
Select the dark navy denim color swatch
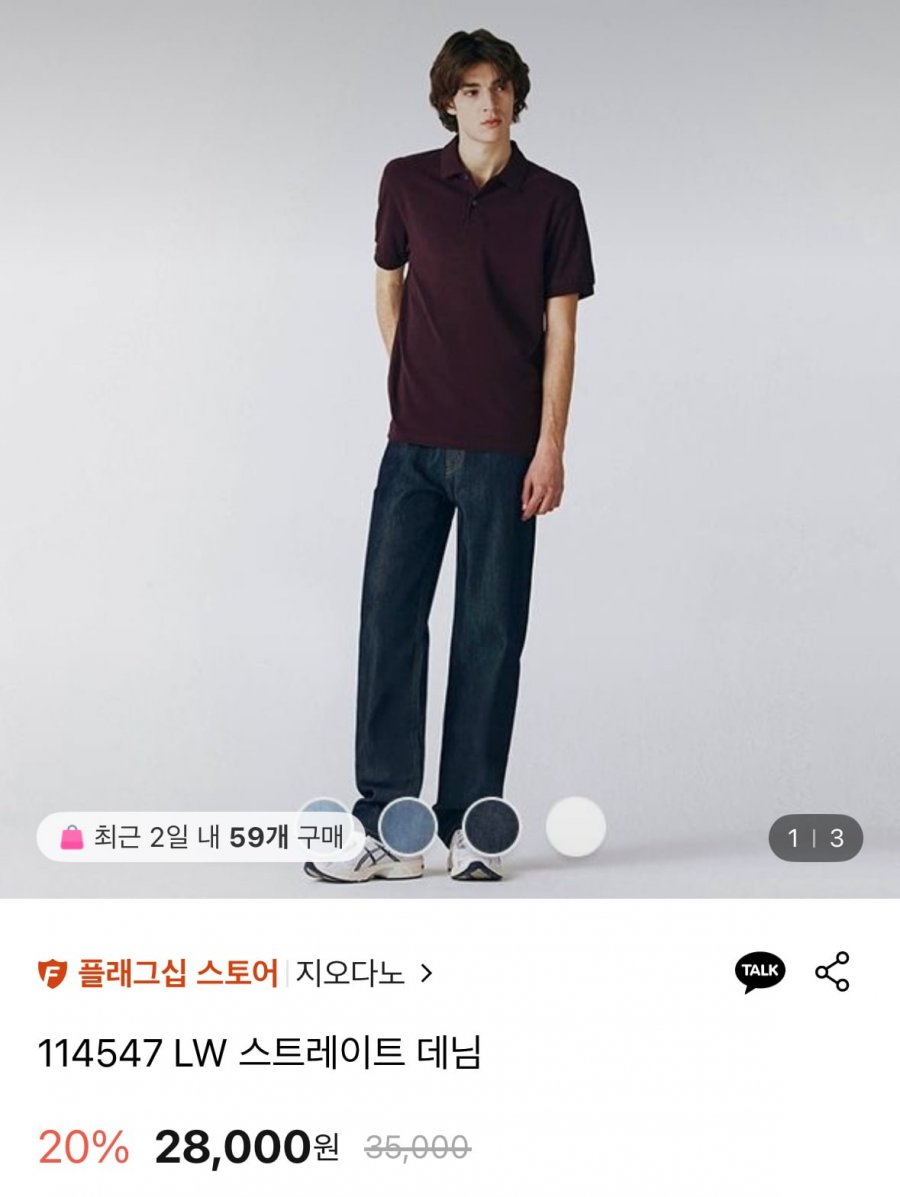coord(491,826)
